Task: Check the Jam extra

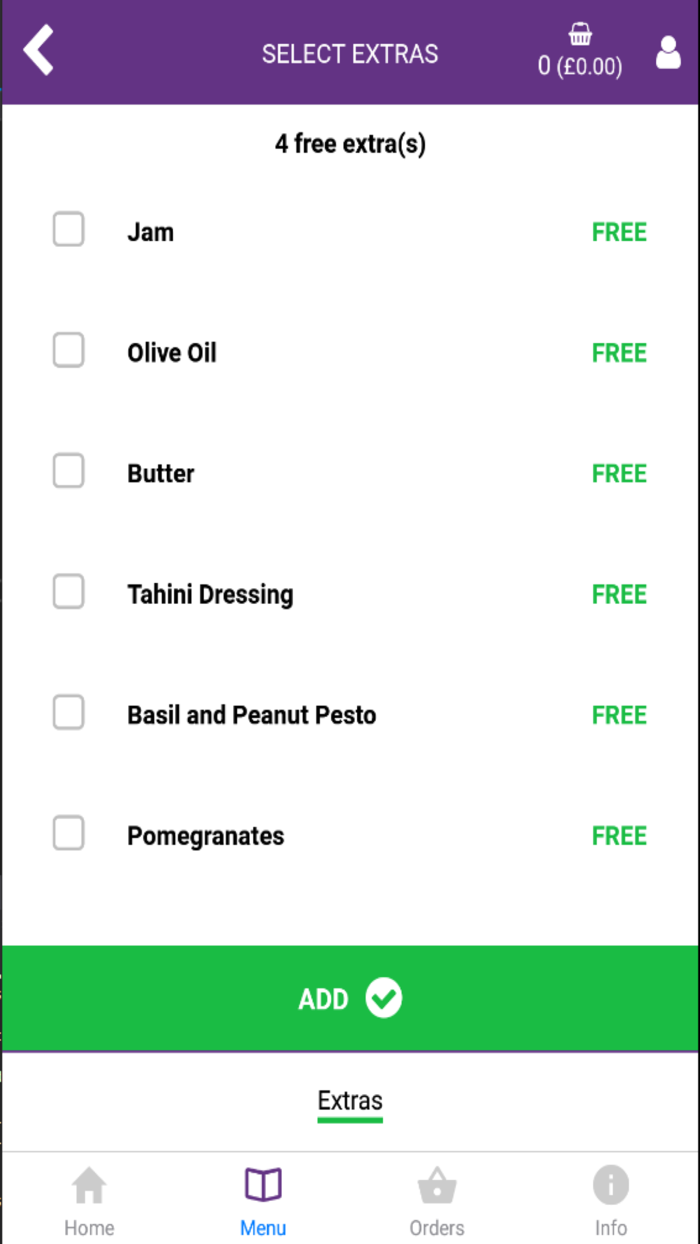Action: 68,230
